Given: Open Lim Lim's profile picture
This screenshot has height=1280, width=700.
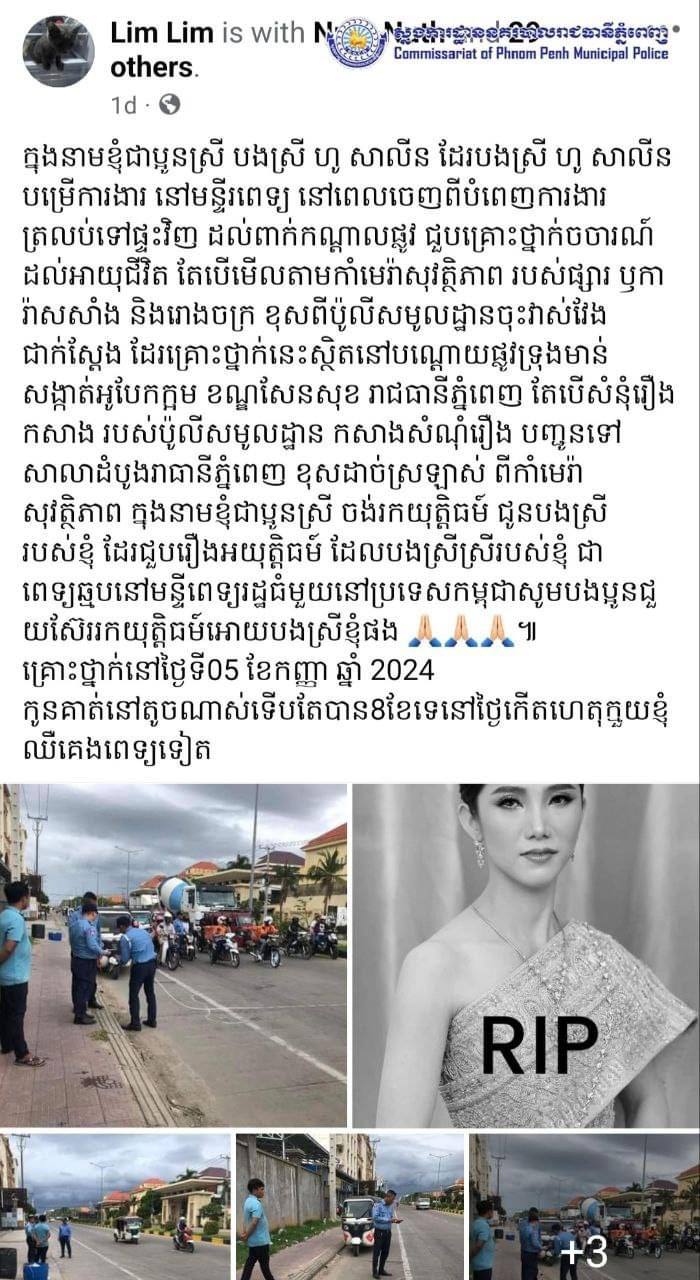Looking at the screenshot, I should pos(58,51).
